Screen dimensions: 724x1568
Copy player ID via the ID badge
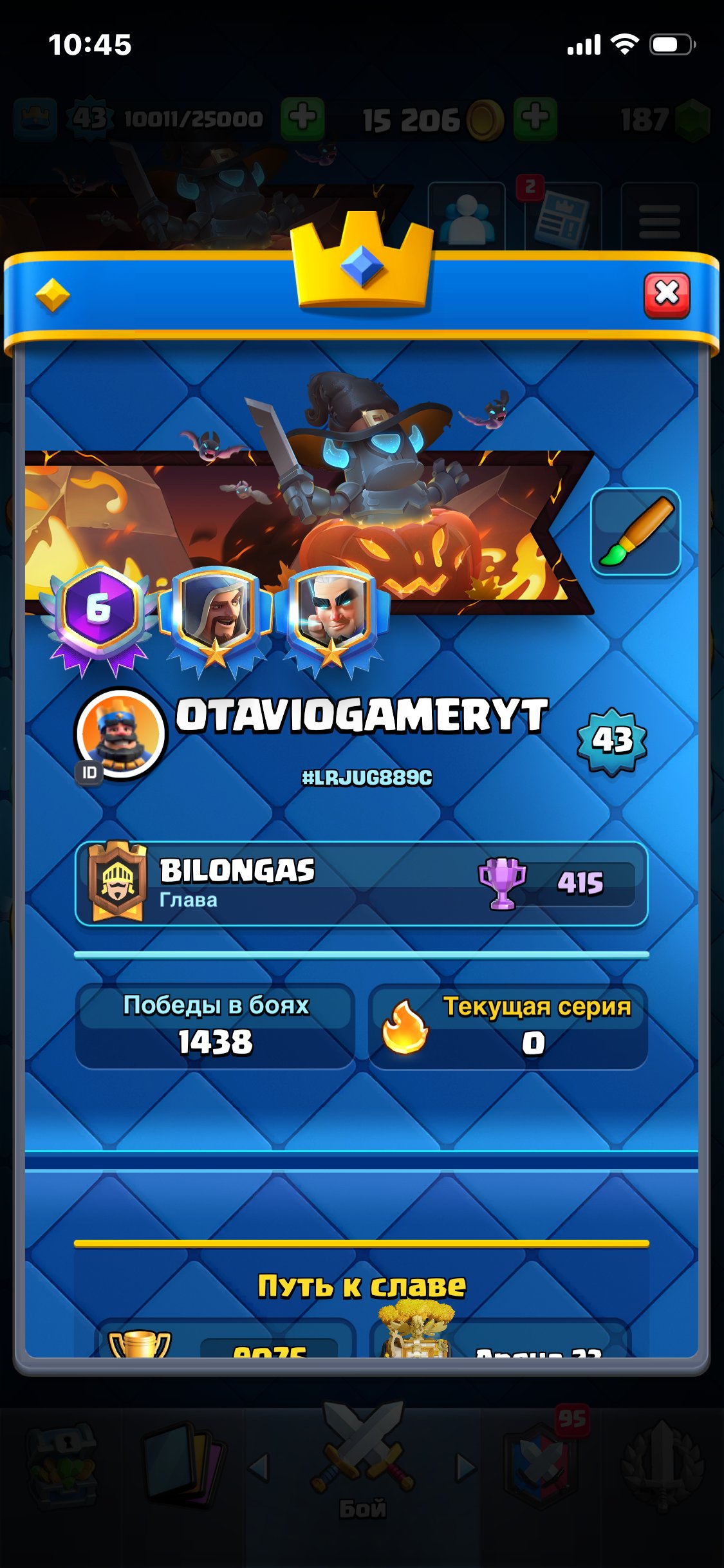click(89, 772)
